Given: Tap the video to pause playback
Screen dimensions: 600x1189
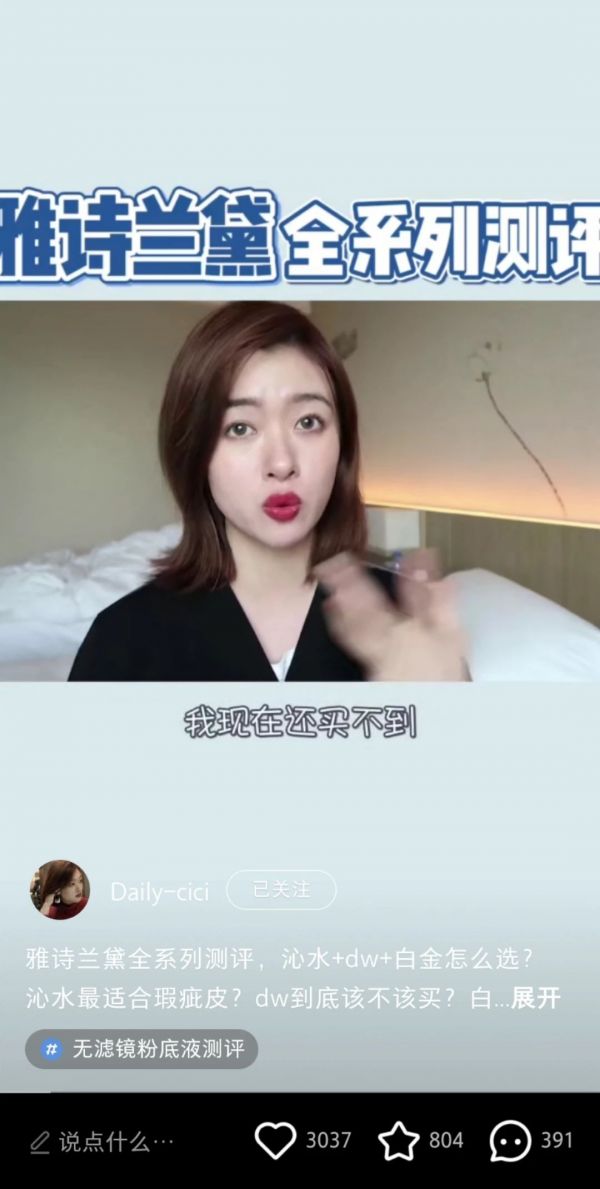Looking at the screenshot, I should coord(300,490).
